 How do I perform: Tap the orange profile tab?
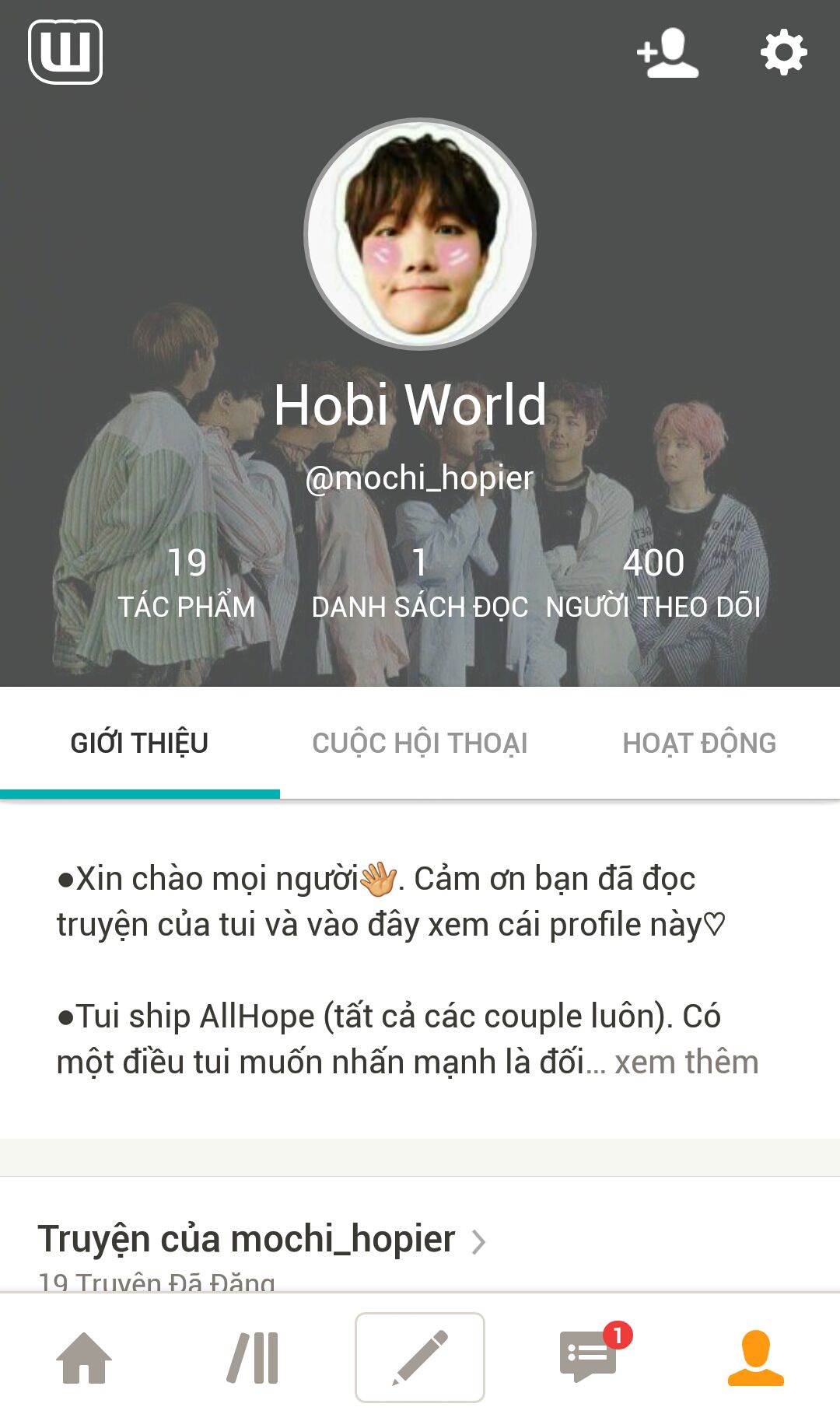(x=755, y=1358)
